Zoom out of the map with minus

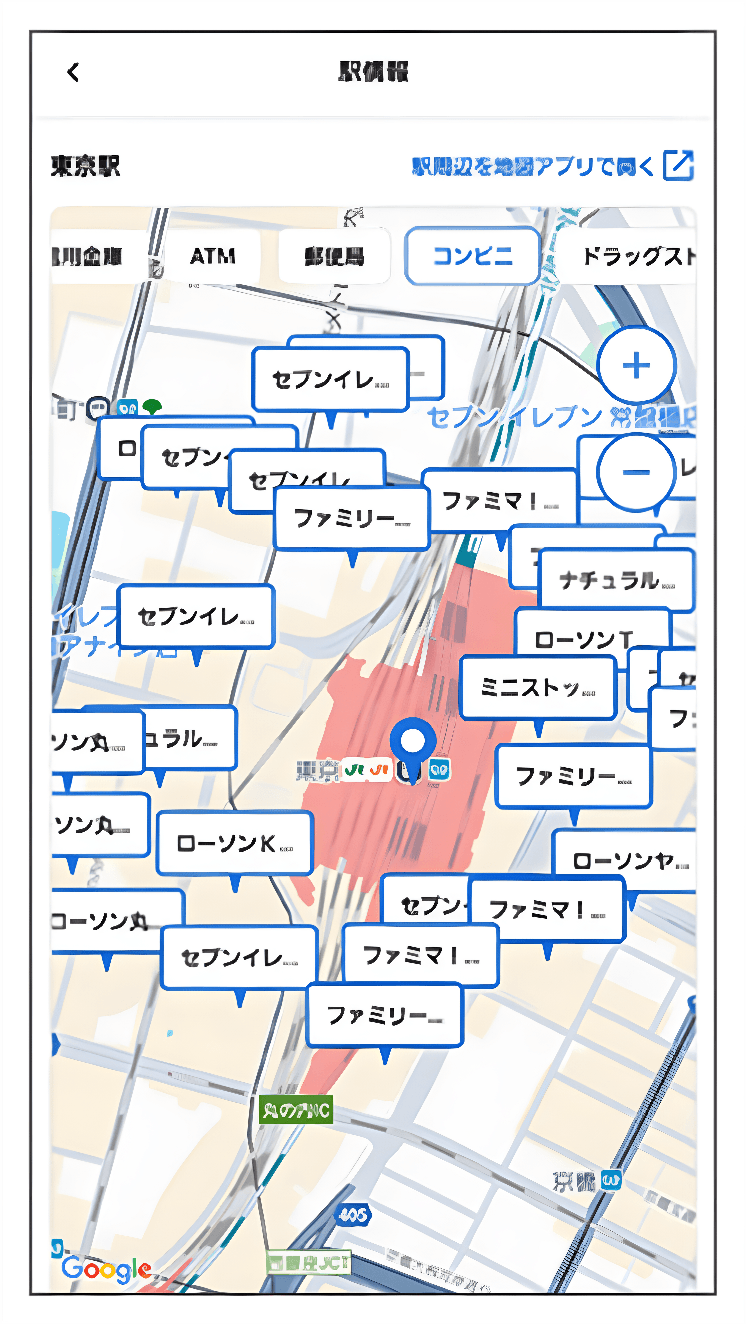637,472
